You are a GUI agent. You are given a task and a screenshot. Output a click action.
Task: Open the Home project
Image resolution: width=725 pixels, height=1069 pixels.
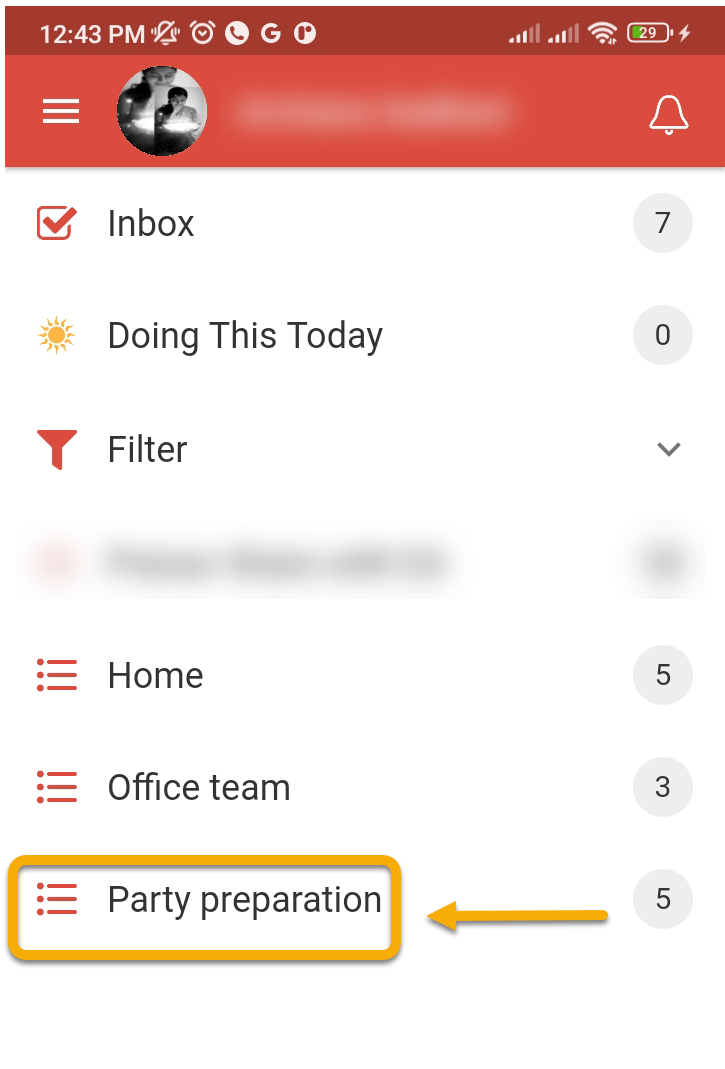tap(156, 676)
